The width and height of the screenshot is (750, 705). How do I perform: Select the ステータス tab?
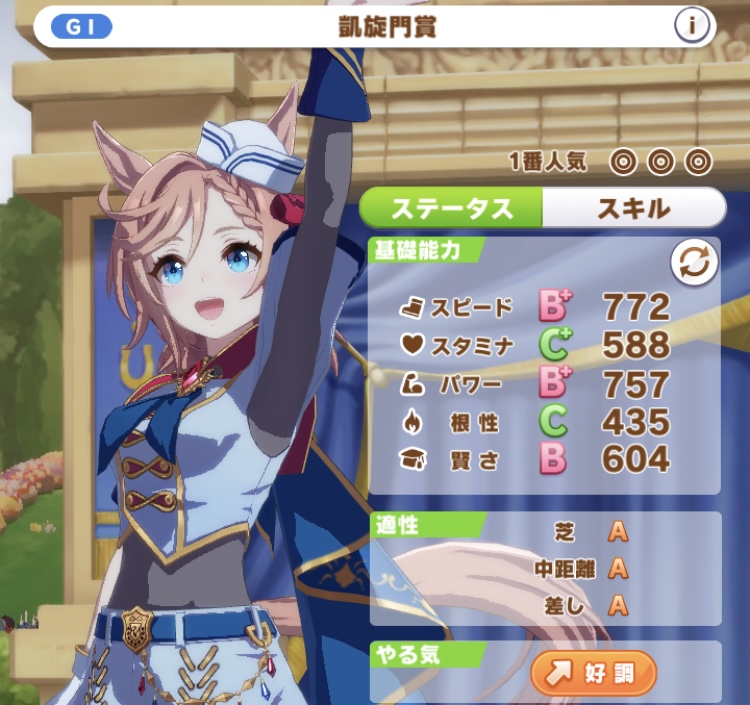coord(451,208)
